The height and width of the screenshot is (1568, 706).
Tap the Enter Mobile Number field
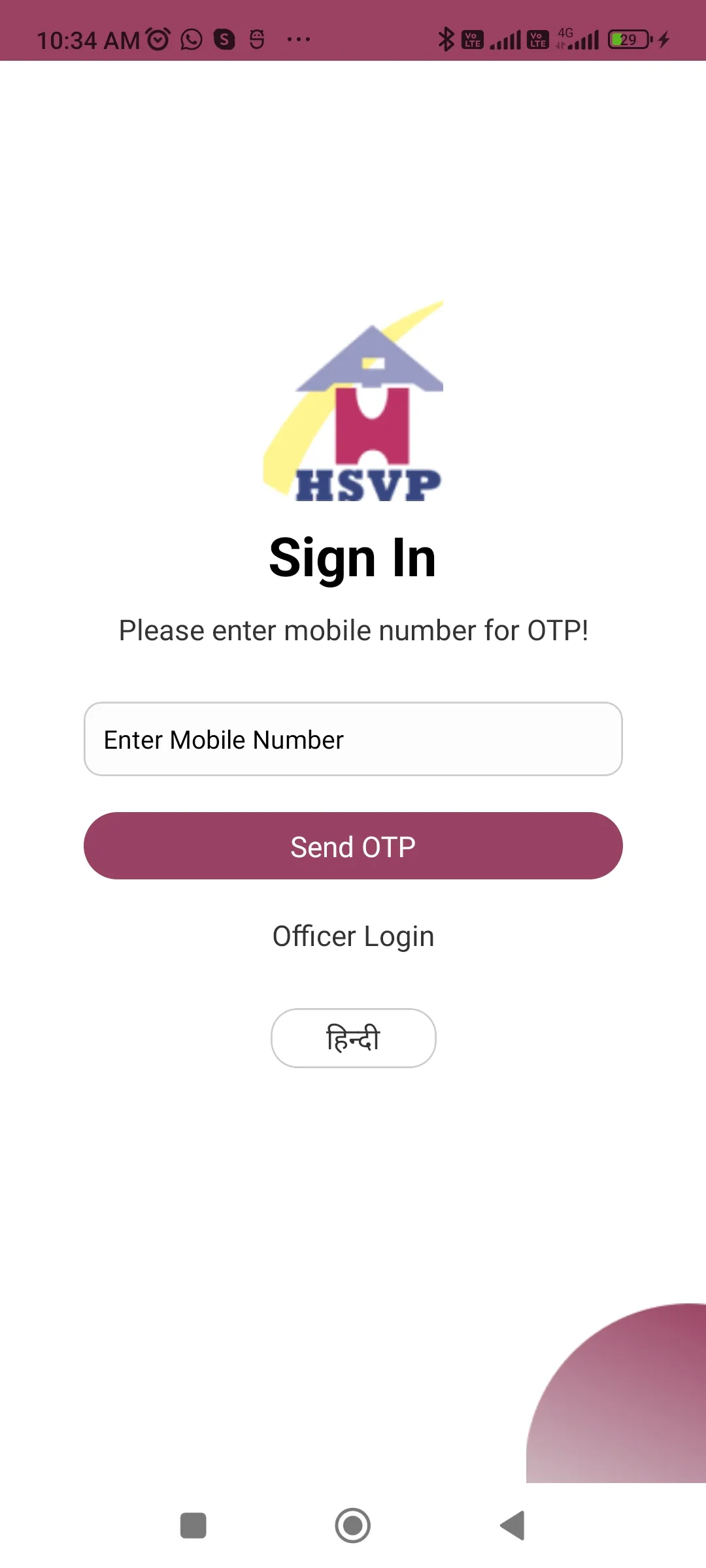tap(353, 739)
